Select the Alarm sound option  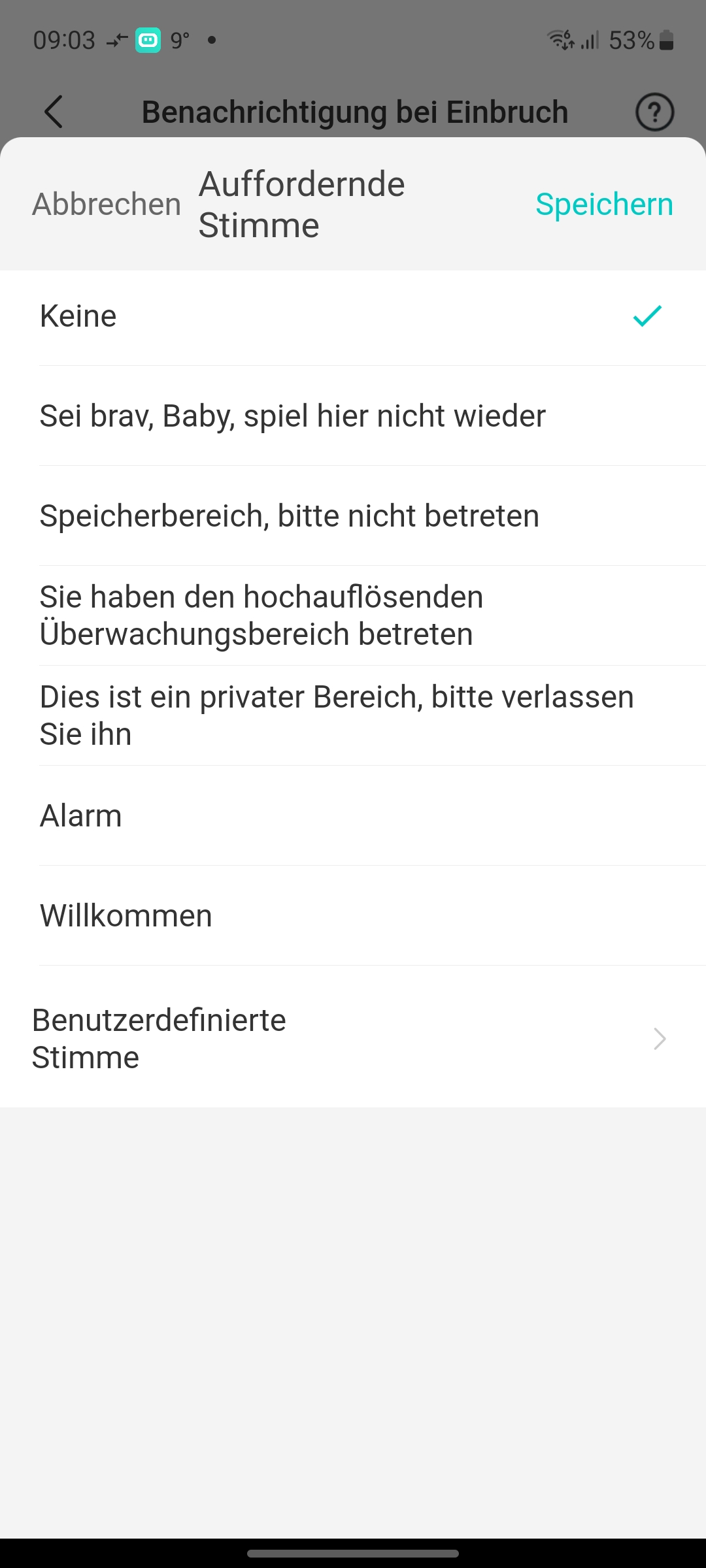coord(353,816)
